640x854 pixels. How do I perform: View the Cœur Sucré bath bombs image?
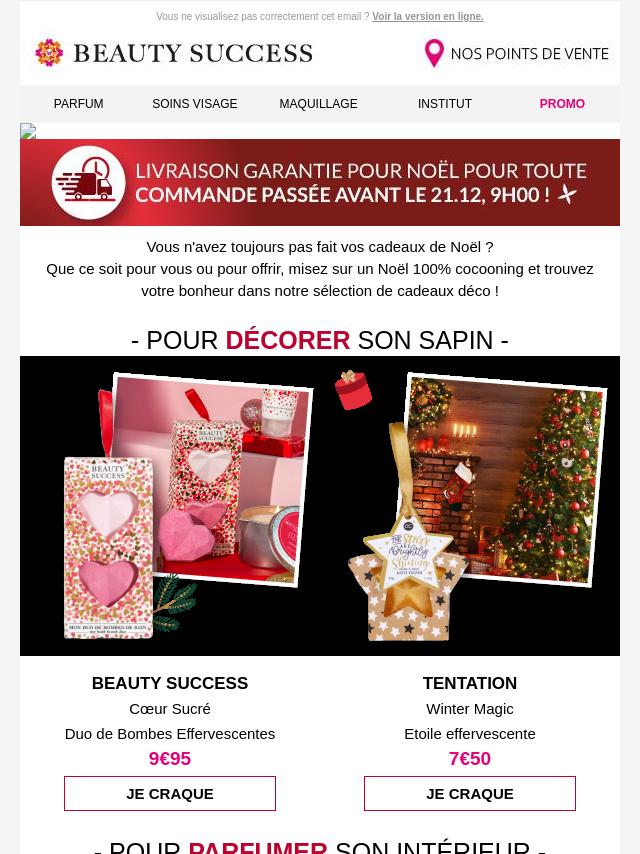pyautogui.click(x=170, y=506)
